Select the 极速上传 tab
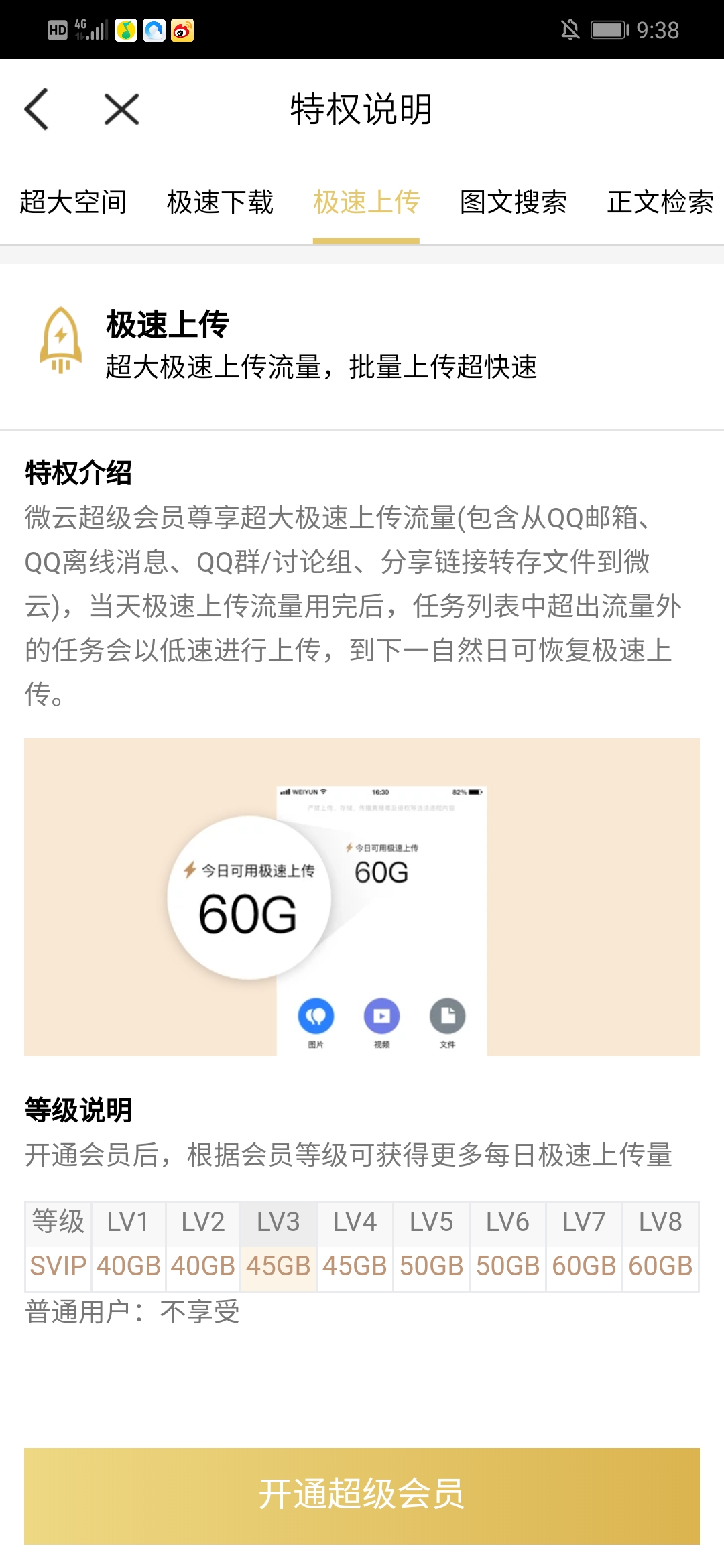 pos(366,202)
